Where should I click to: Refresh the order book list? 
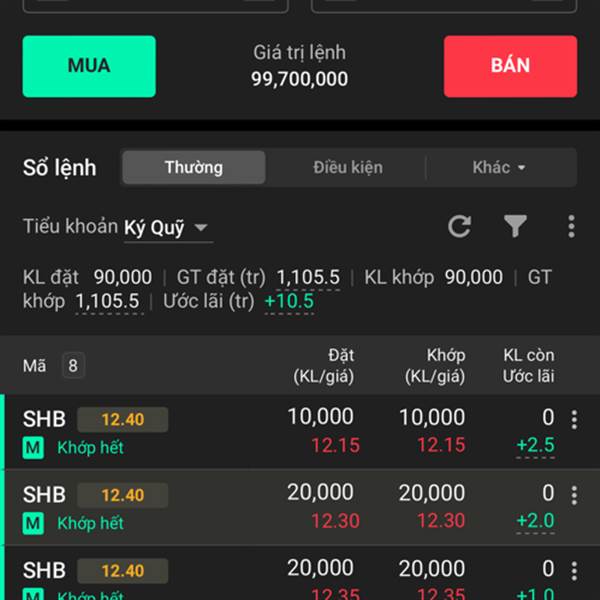[460, 227]
